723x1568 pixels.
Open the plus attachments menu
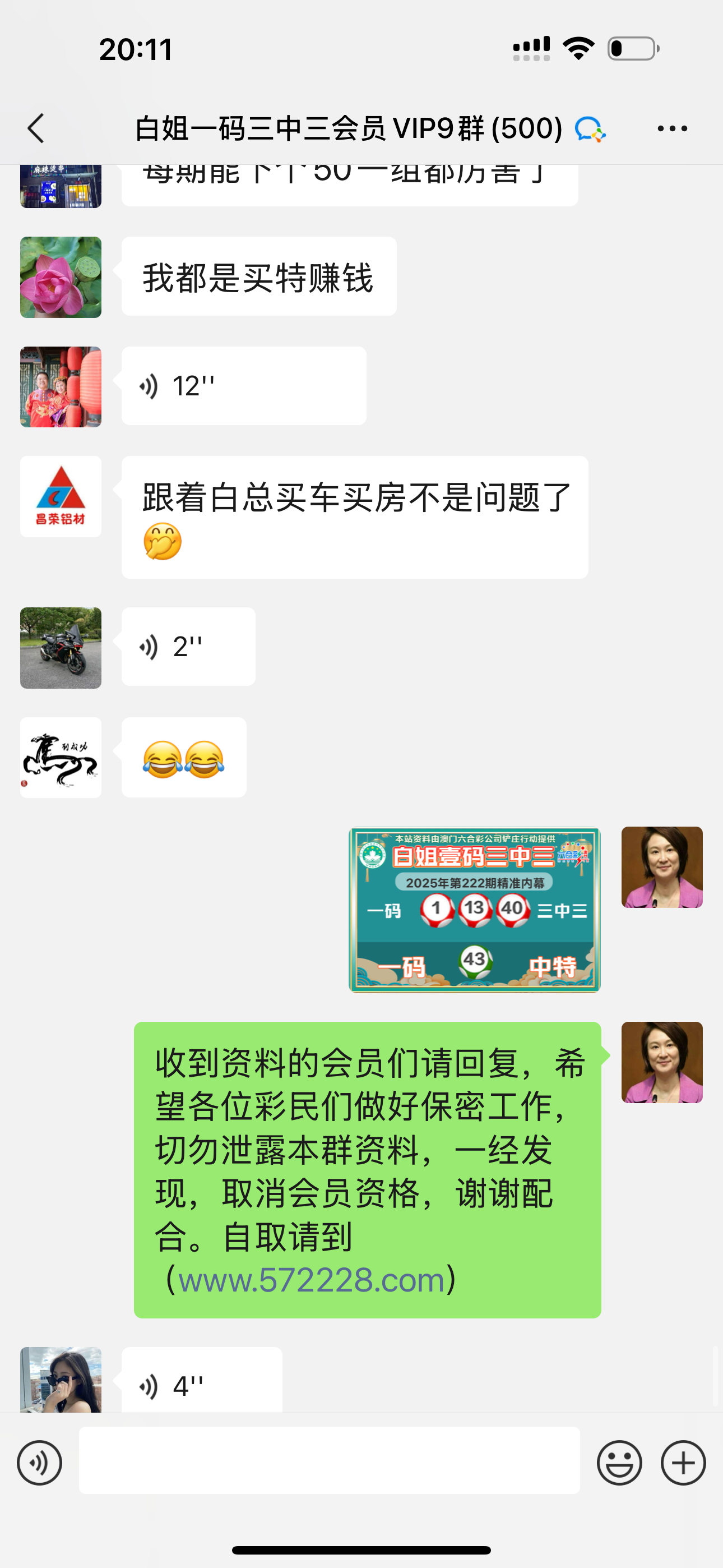(x=683, y=1463)
